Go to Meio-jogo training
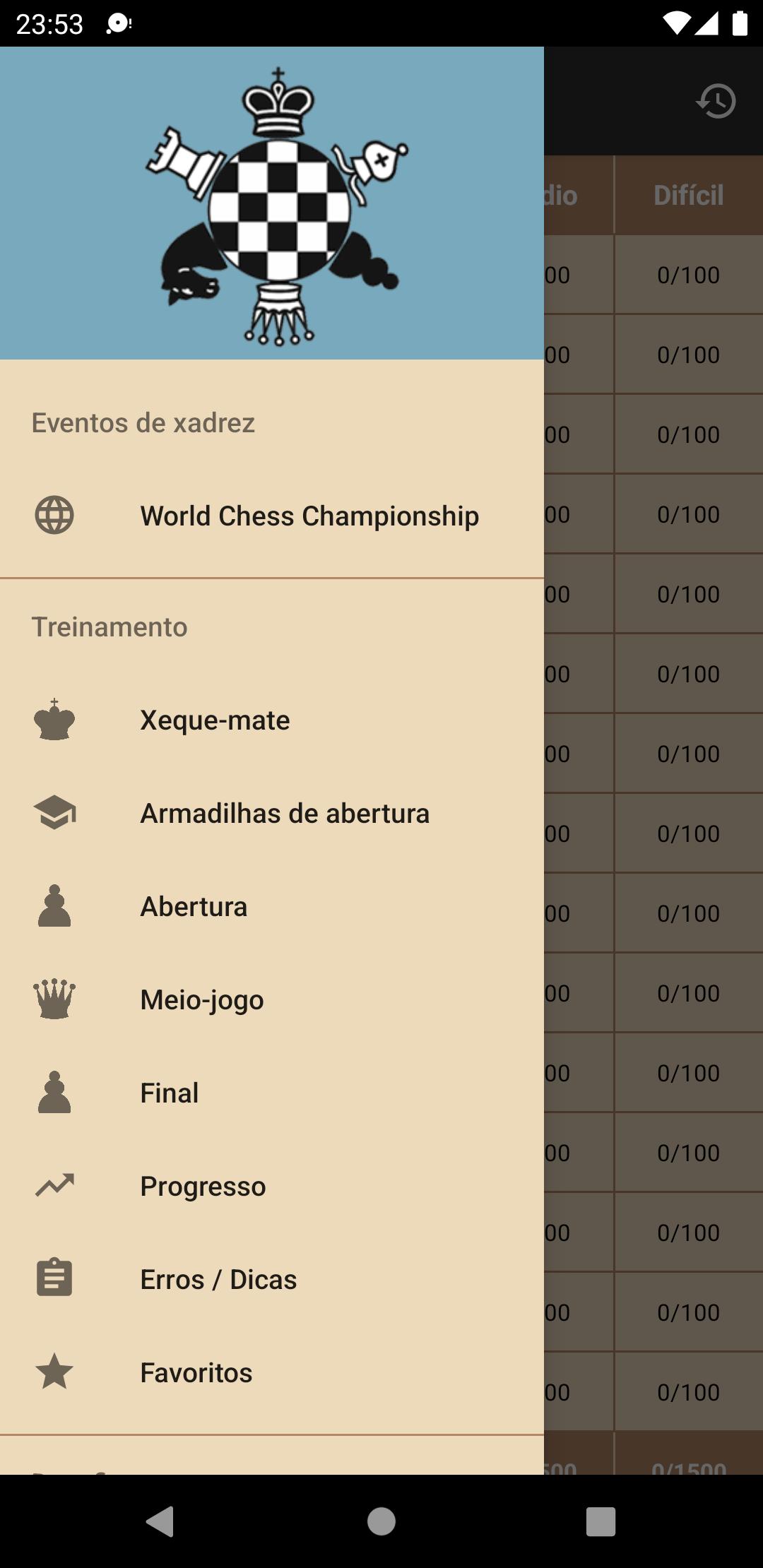 [272, 1000]
